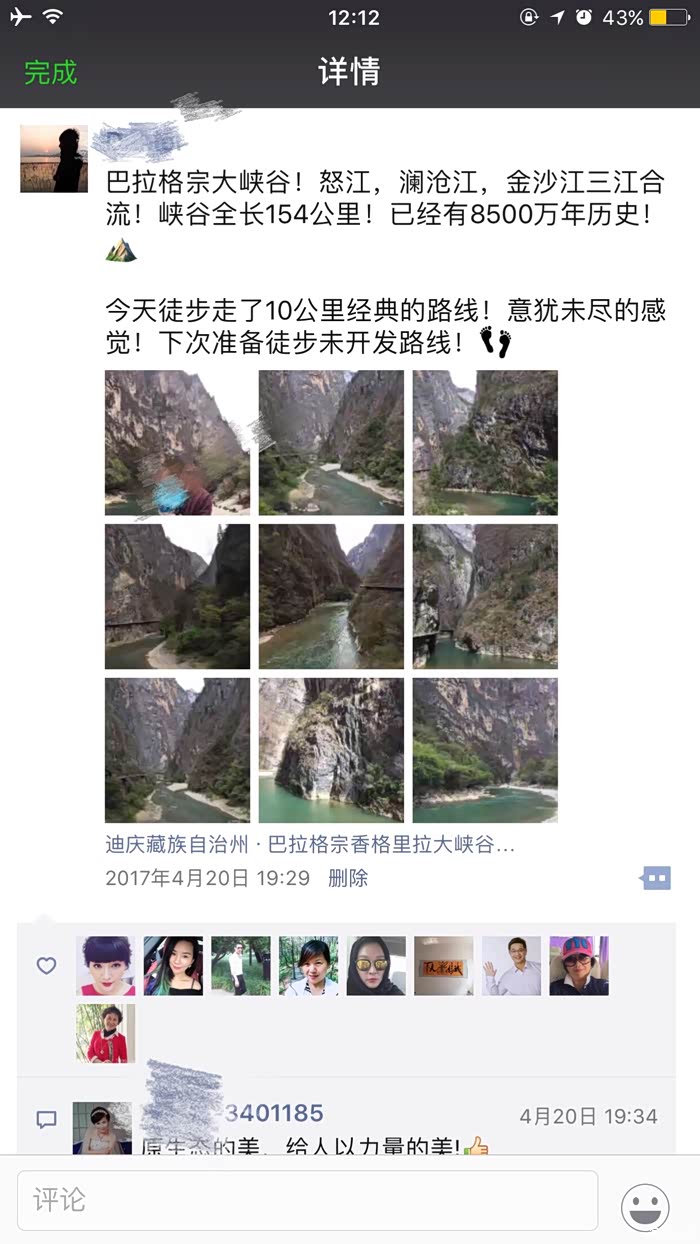The width and height of the screenshot is (700, 1244).
Task: Open the last photo in the grid
Action: (x=485, y=750)
